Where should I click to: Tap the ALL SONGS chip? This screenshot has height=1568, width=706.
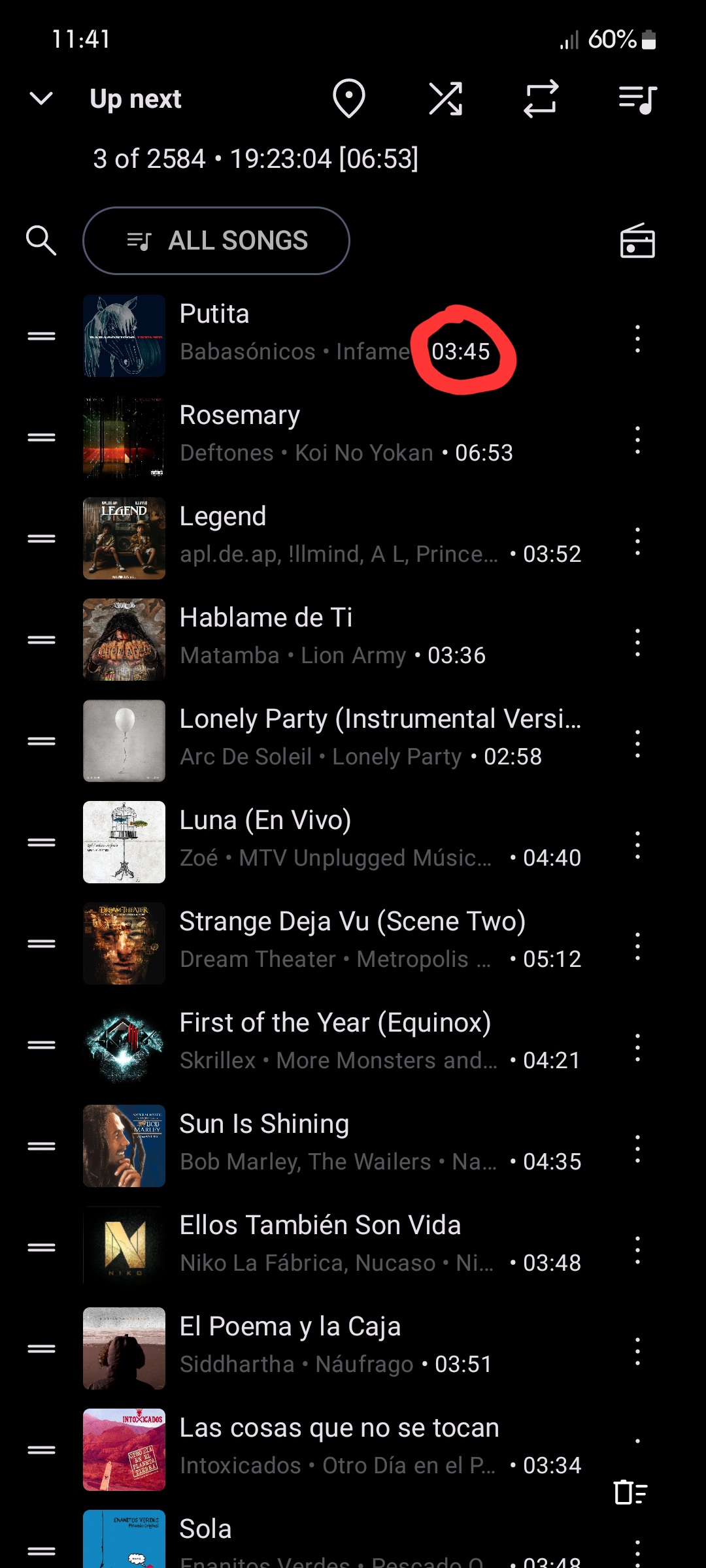216,240
